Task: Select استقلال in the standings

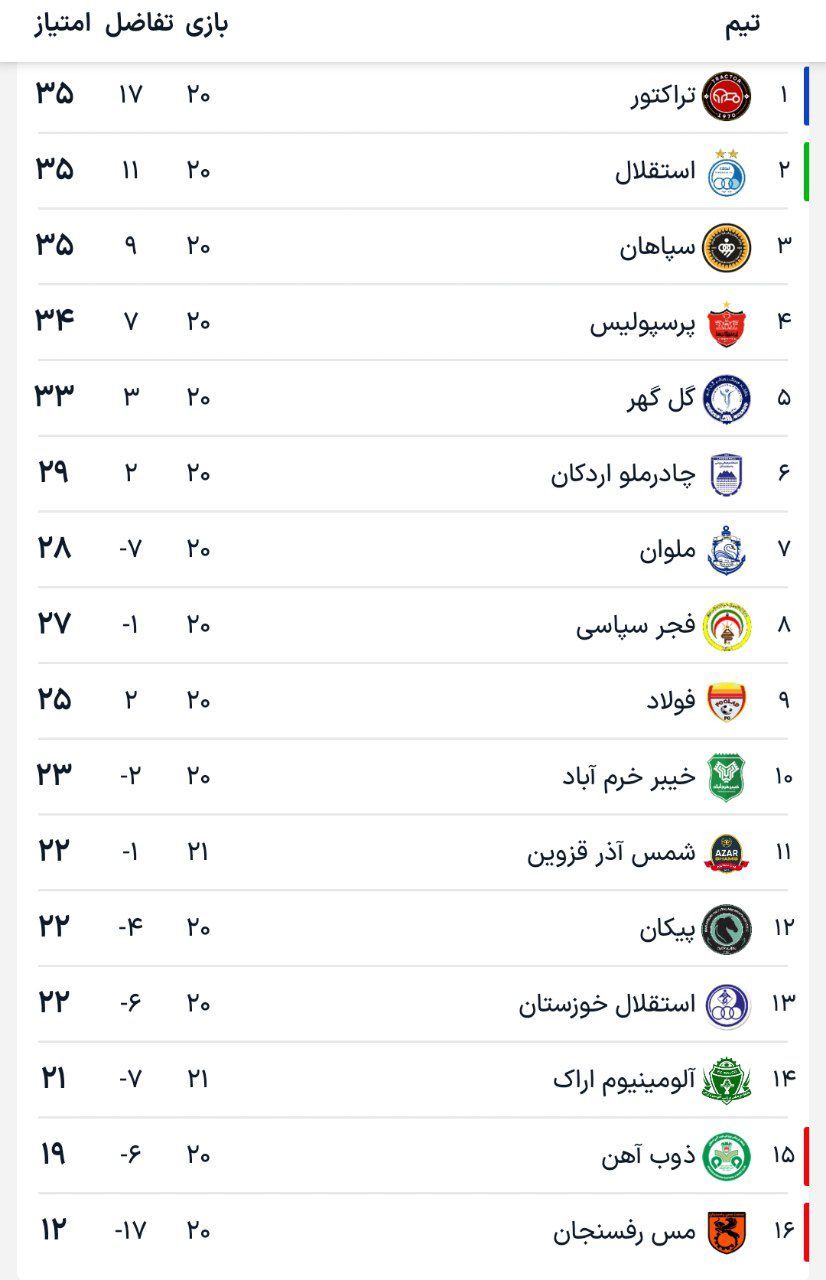Action: pyautogui.click(x=654, y=172)
